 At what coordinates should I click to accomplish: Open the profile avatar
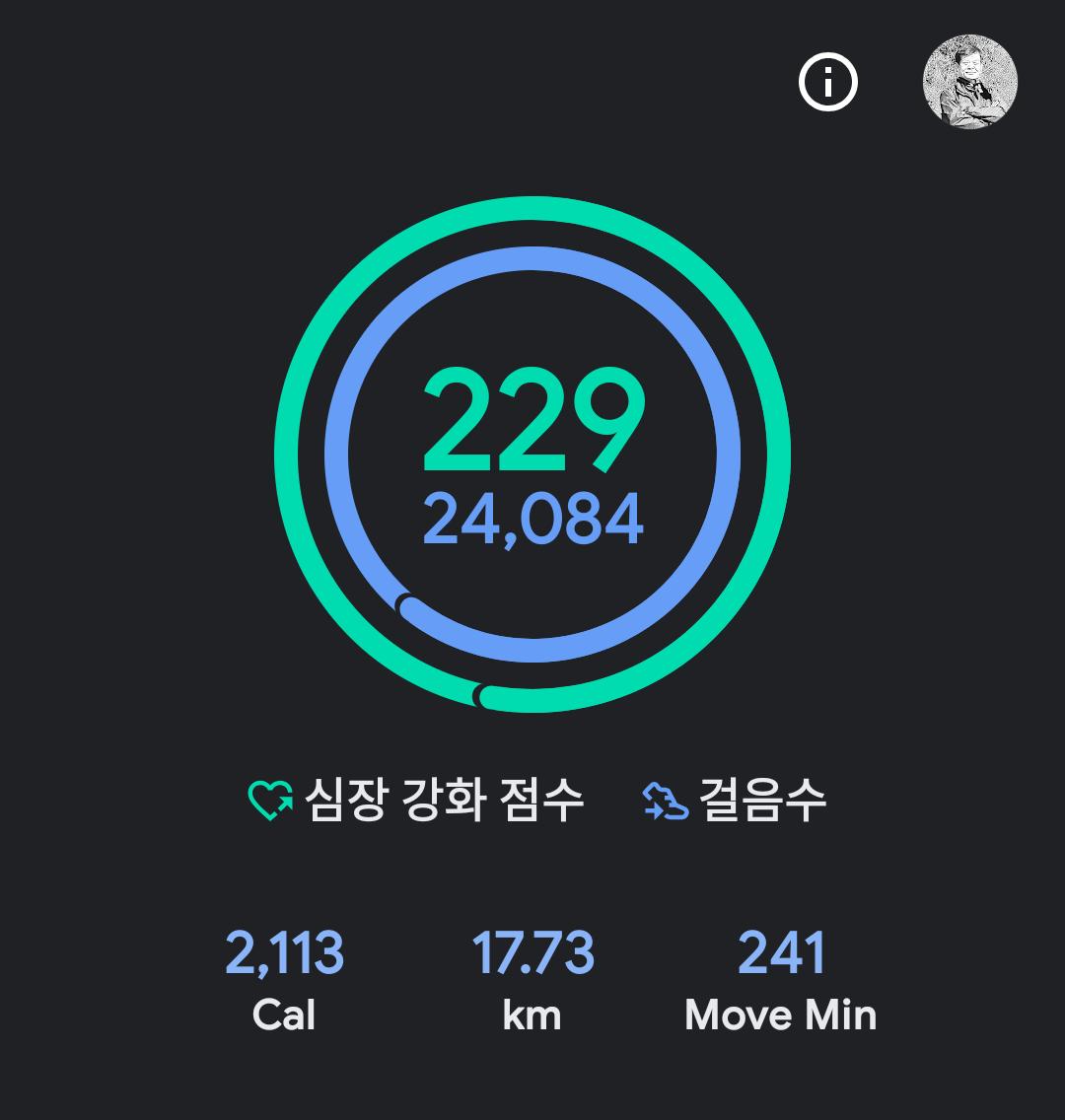(x=969, y=83)
